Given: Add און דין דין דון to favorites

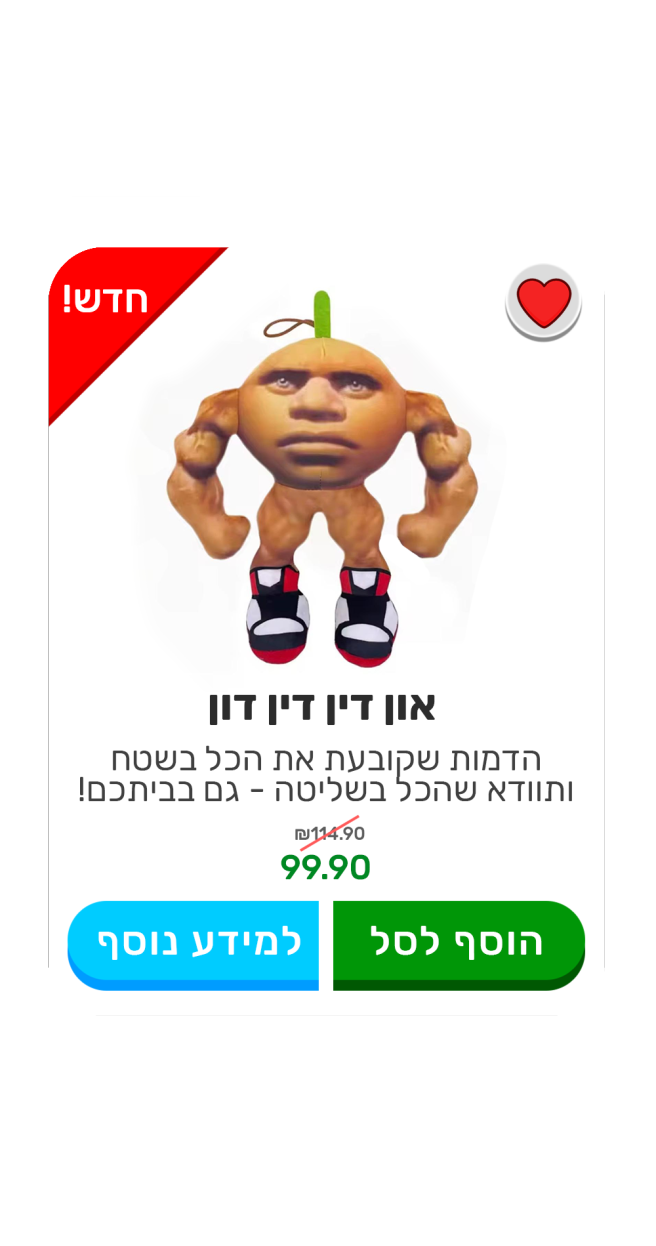Looking at the screenshot, I should [543, 302].
